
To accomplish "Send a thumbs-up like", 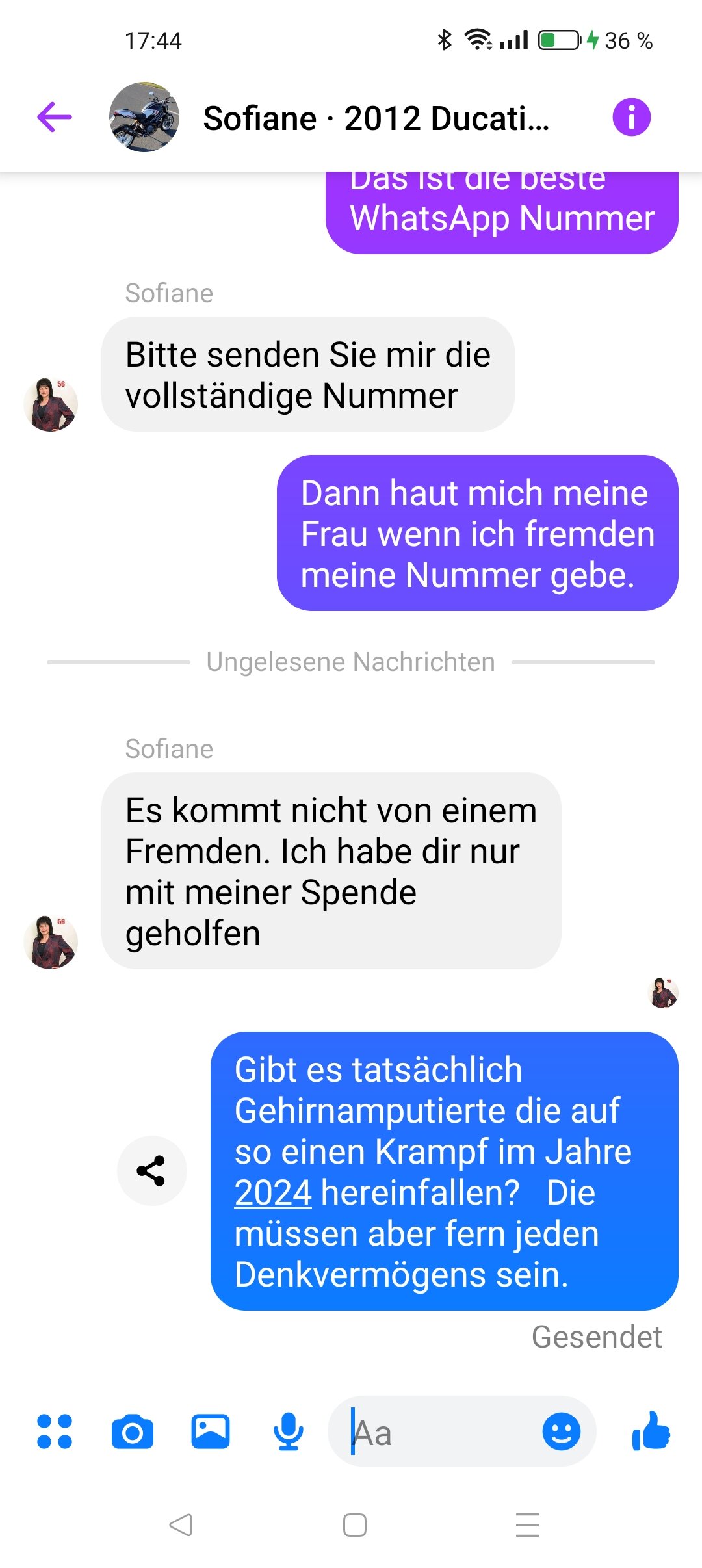I will [651, 1431].
